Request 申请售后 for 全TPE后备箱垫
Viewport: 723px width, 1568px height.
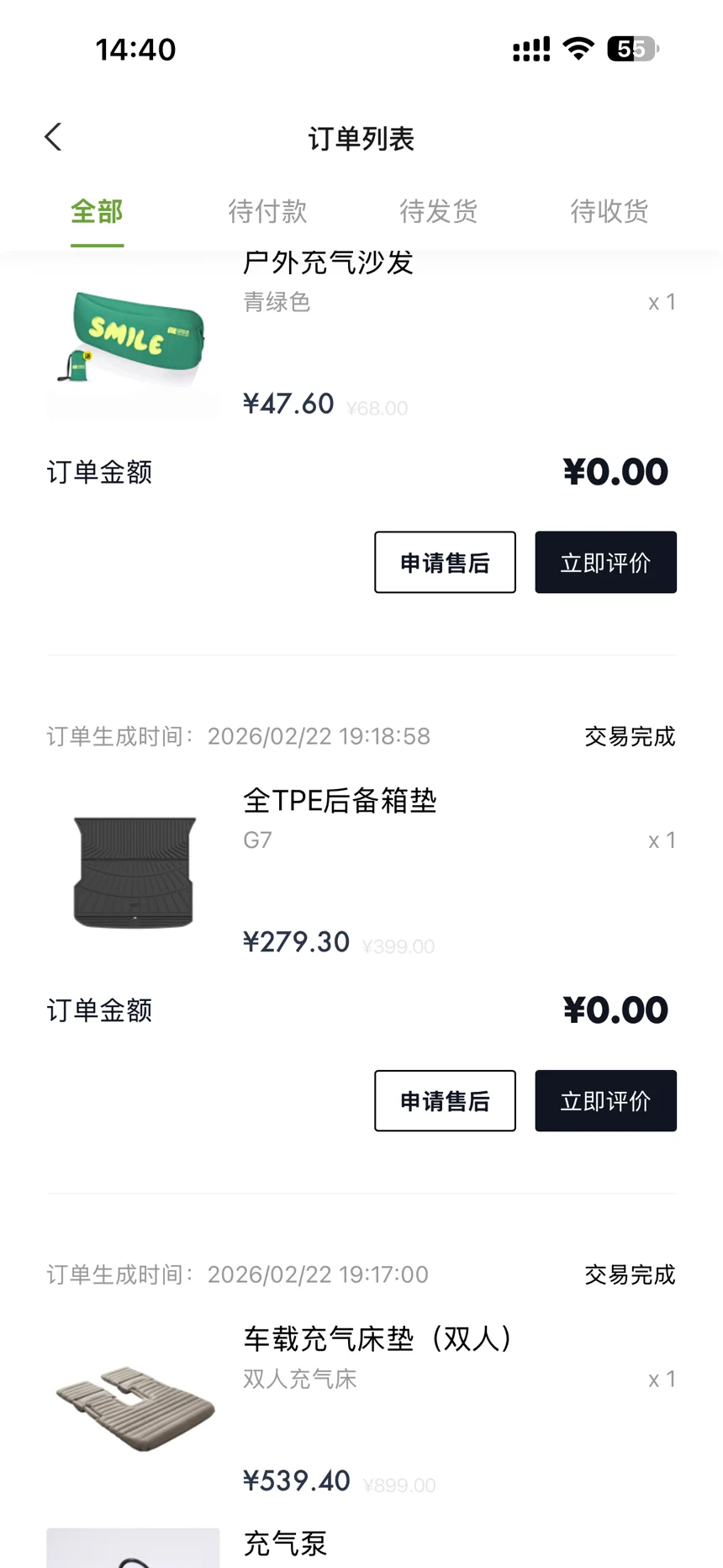pos(445,1100)
